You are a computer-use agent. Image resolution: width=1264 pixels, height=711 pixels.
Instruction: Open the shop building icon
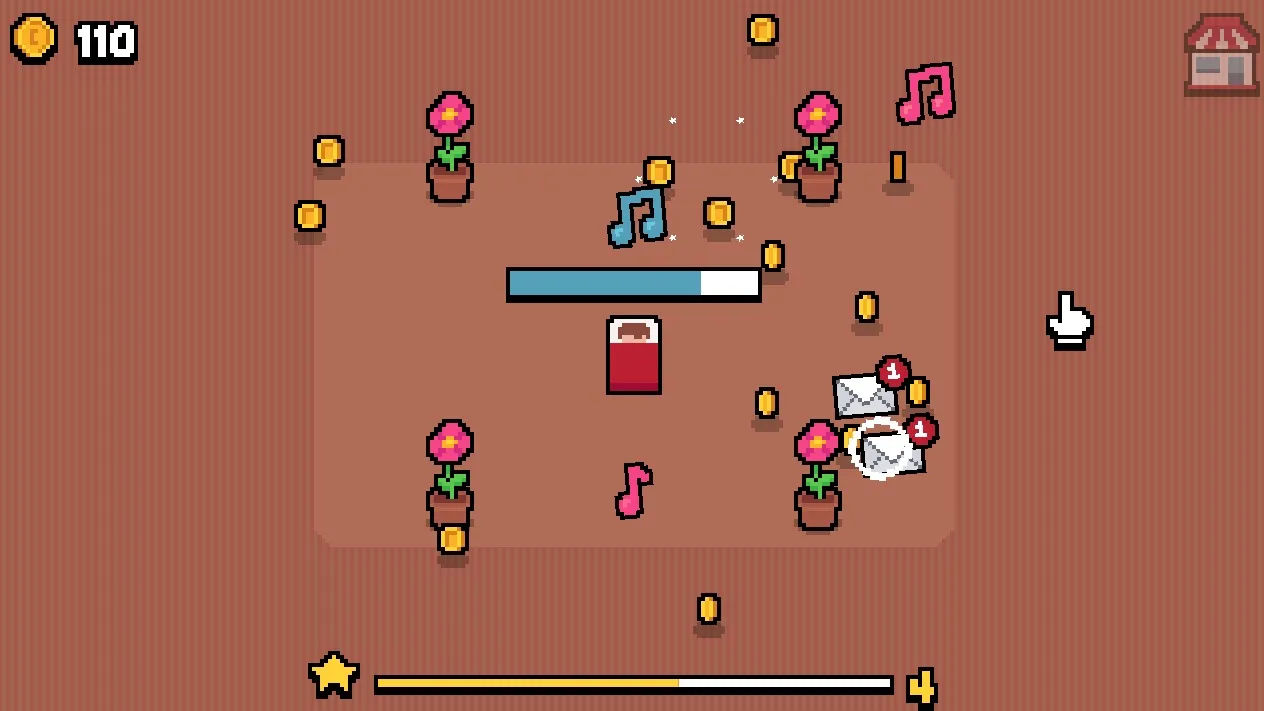[x=1221, y=55]
